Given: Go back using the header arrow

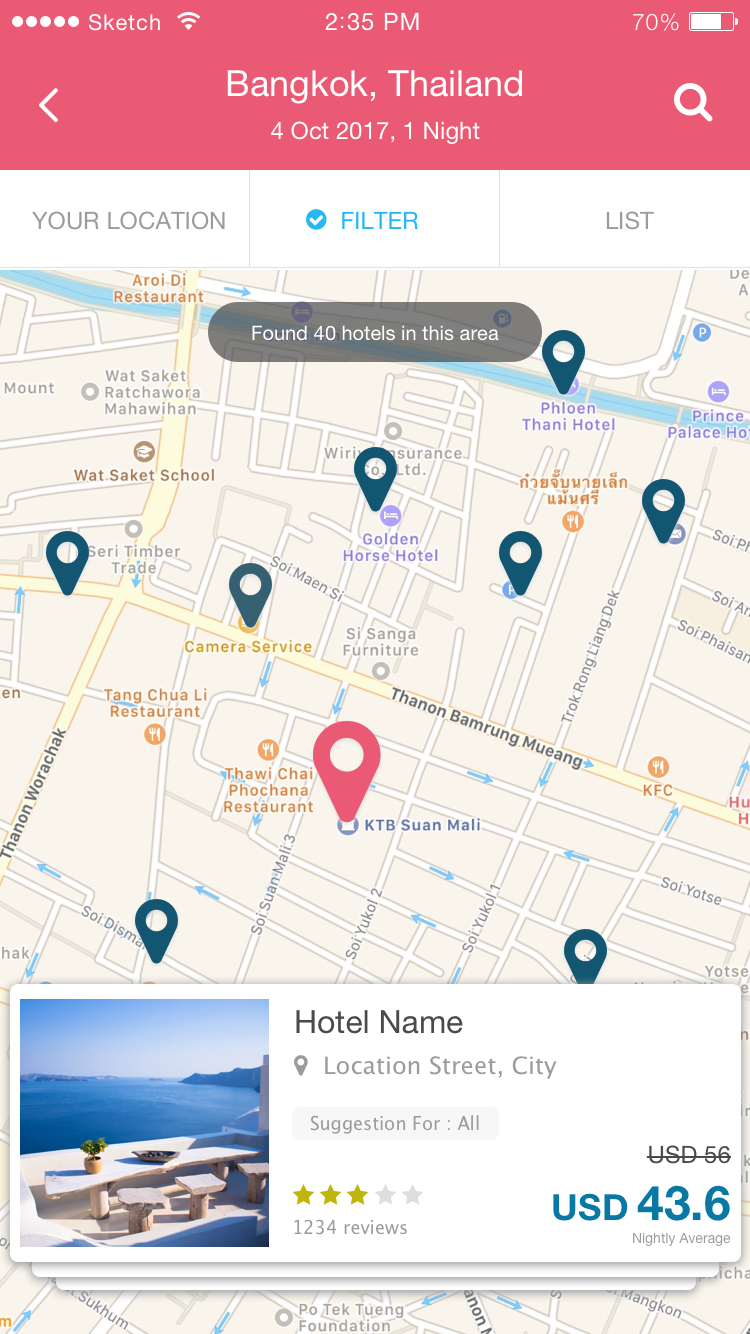Looking at the screenshot, I should point(49,104).
